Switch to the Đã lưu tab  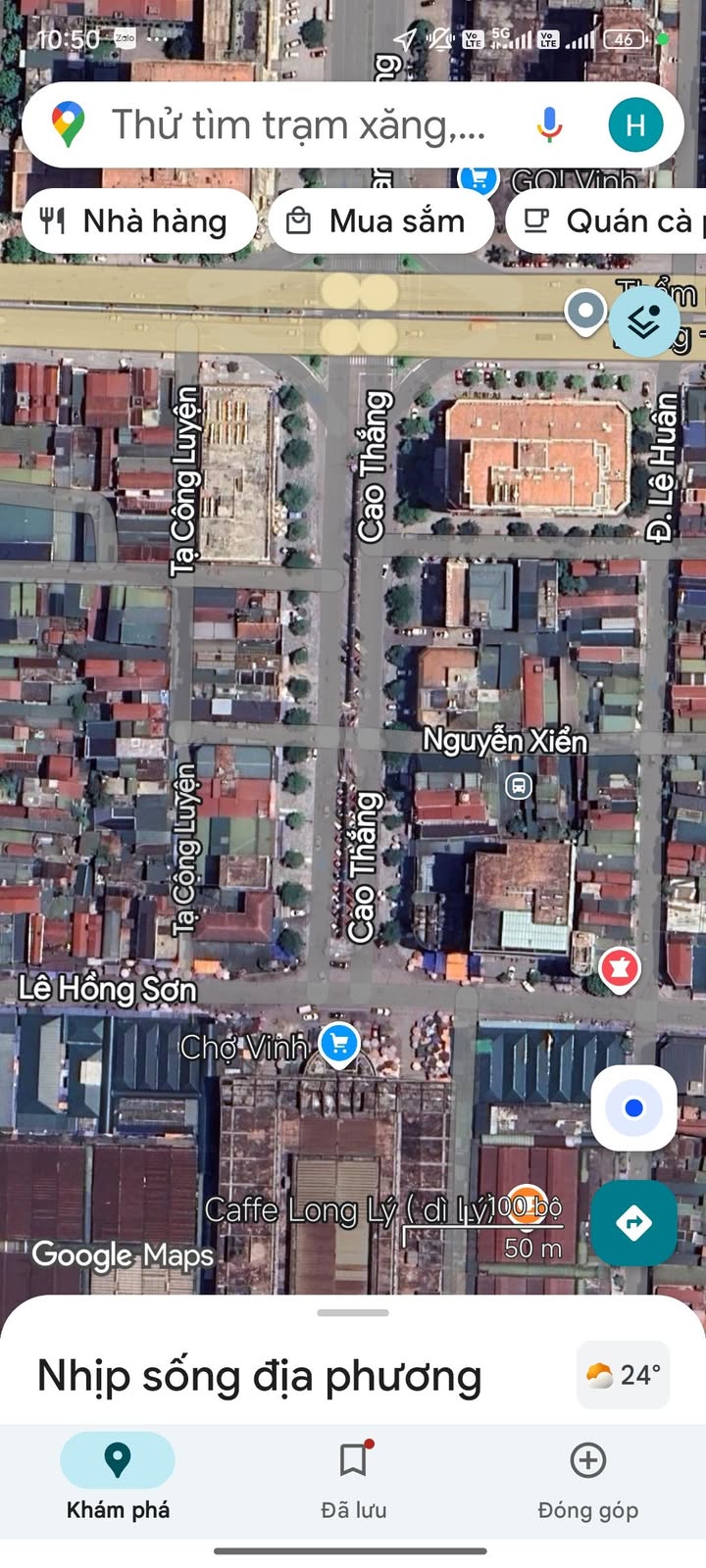pos(353,1477)
